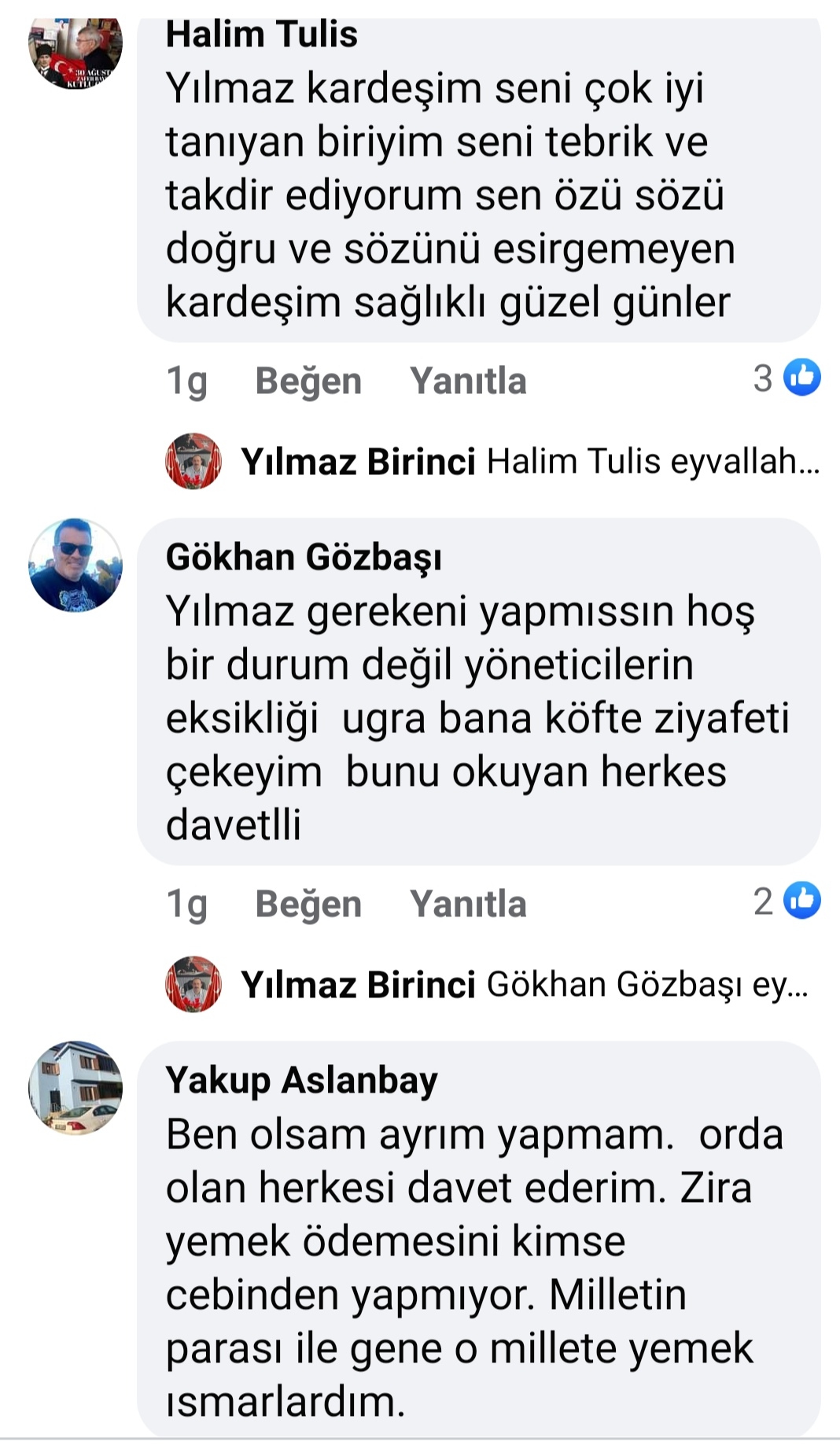Open Gökhan Gözbaşı's profile by name
Screen dimensions: 840x1445
click(x=304, y=557)
